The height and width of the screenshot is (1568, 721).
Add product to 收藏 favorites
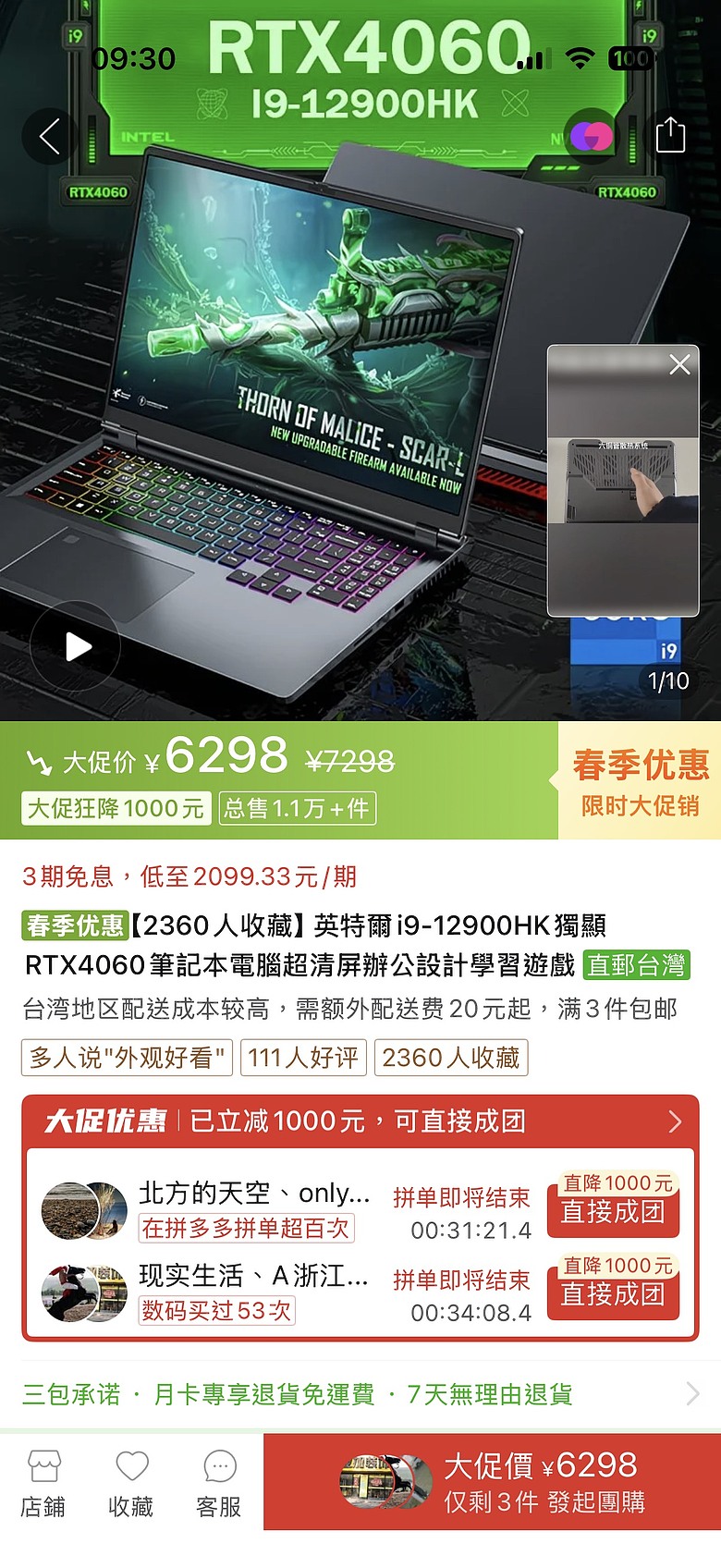point(131,1483)
